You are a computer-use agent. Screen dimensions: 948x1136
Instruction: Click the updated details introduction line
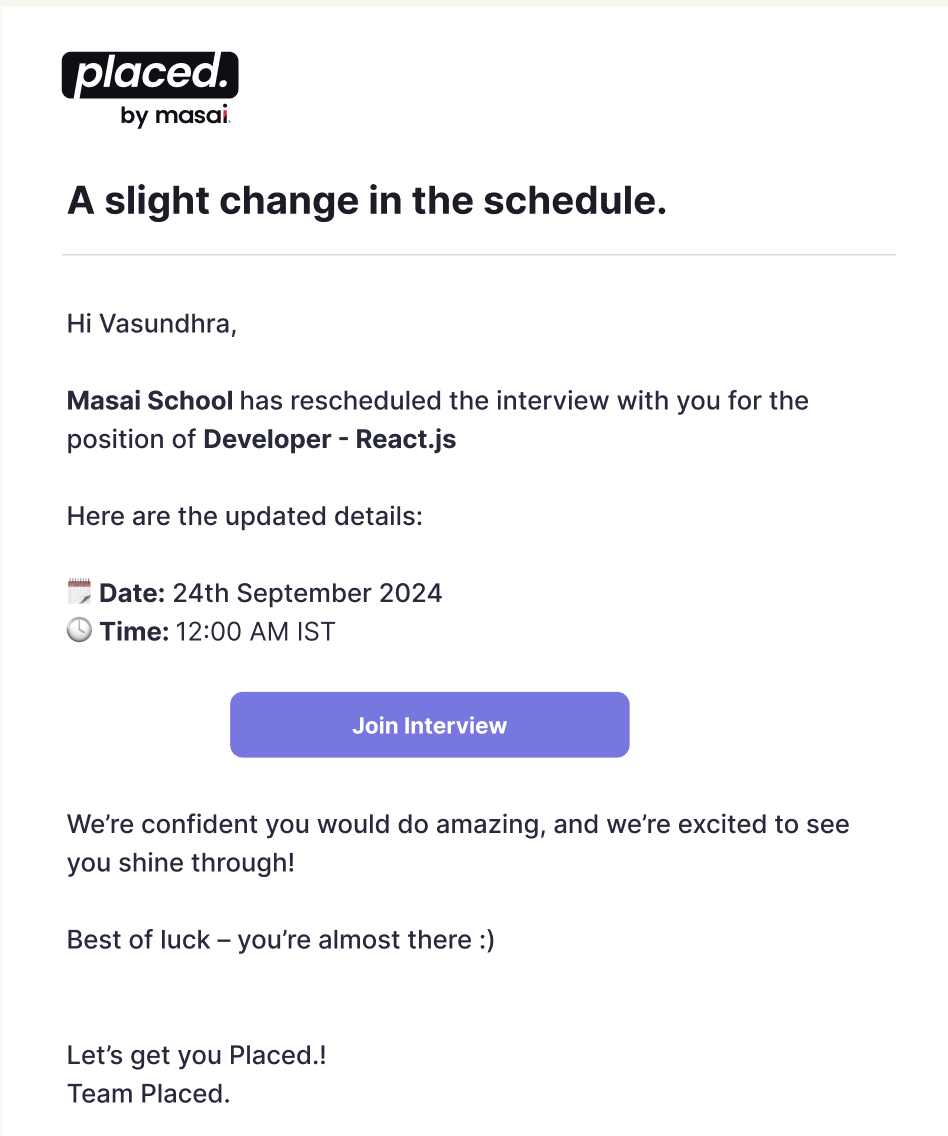[243, 516]
